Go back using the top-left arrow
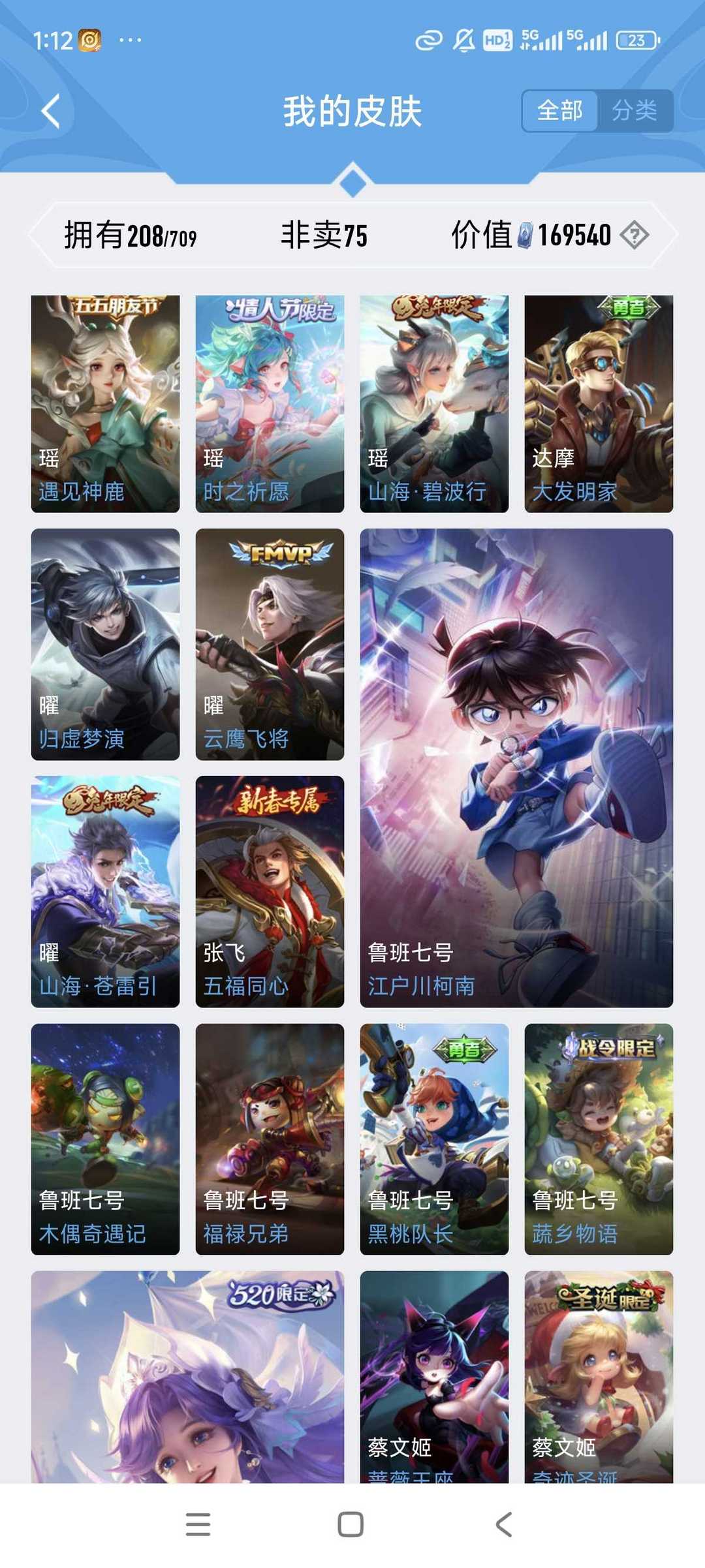The image size is (705, 1568). coord(51,111)
